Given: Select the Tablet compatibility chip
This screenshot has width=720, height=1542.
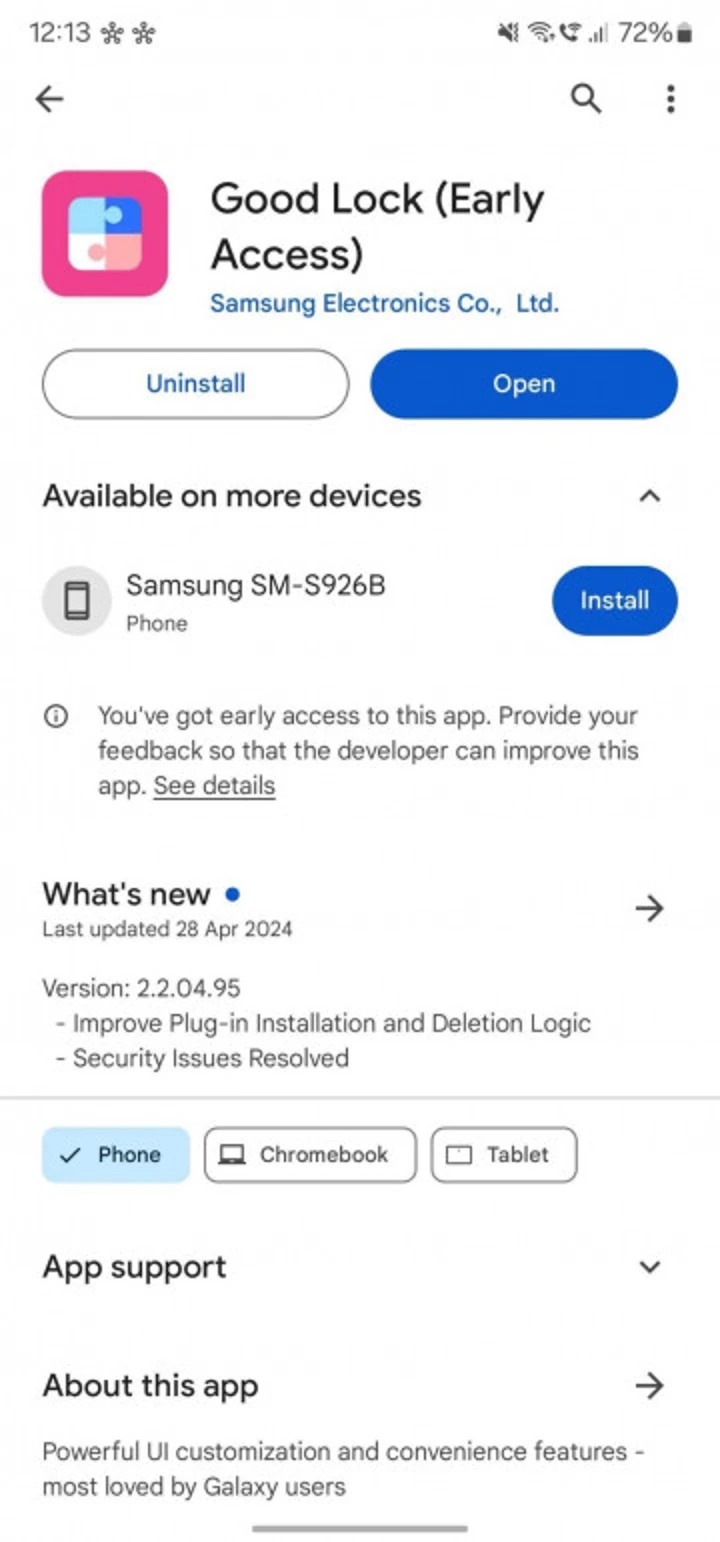Looking at the screenshot, I should (503, 1154).
